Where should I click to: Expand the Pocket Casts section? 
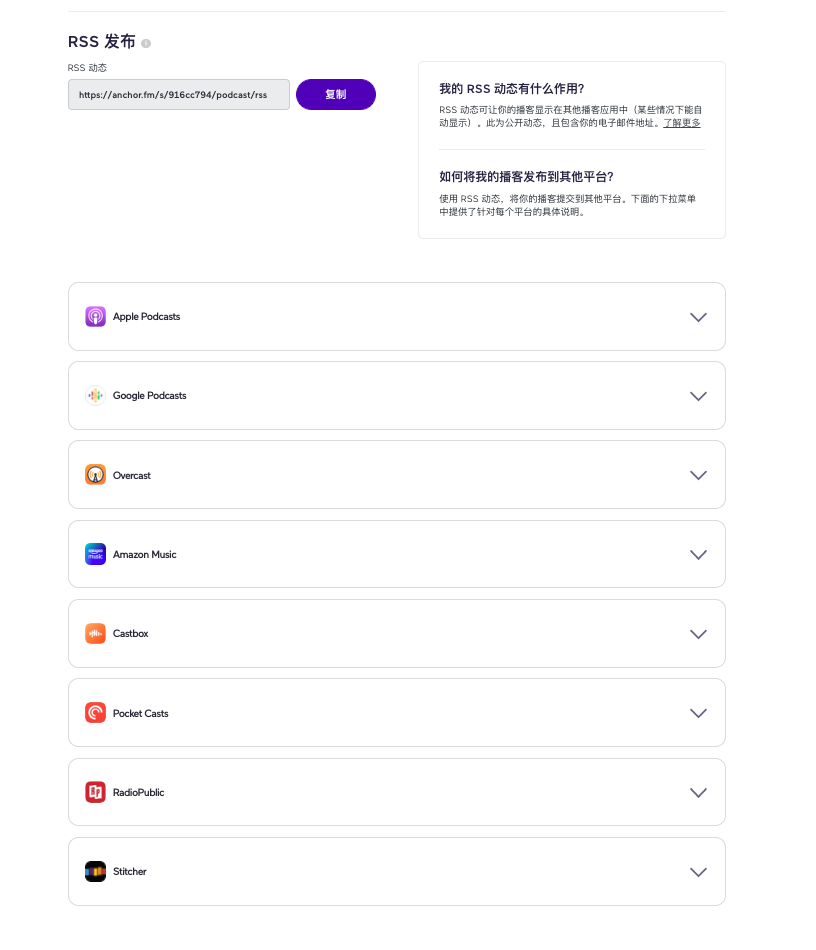click(x=698, y=713)
